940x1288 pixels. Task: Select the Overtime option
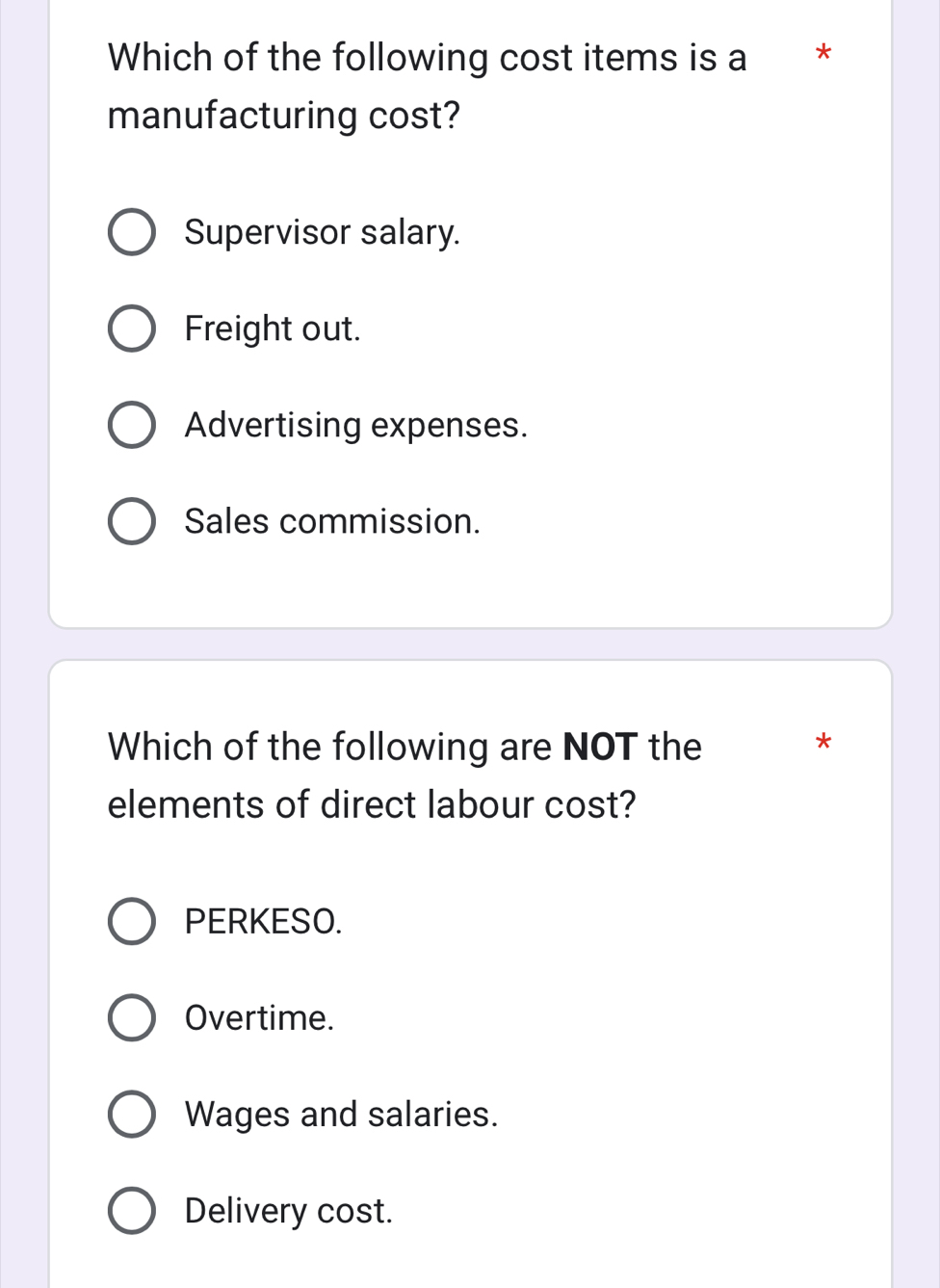pos(131,1018)
